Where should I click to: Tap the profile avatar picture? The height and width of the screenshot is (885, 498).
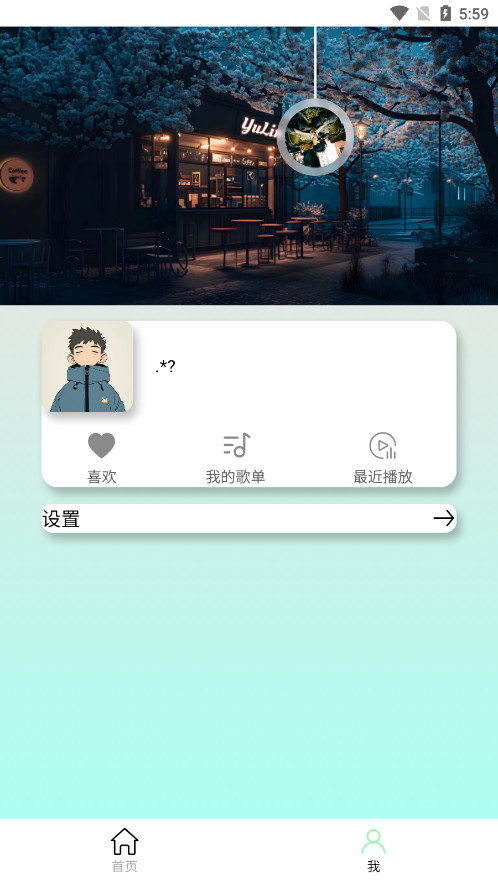(x=88, y=367)
